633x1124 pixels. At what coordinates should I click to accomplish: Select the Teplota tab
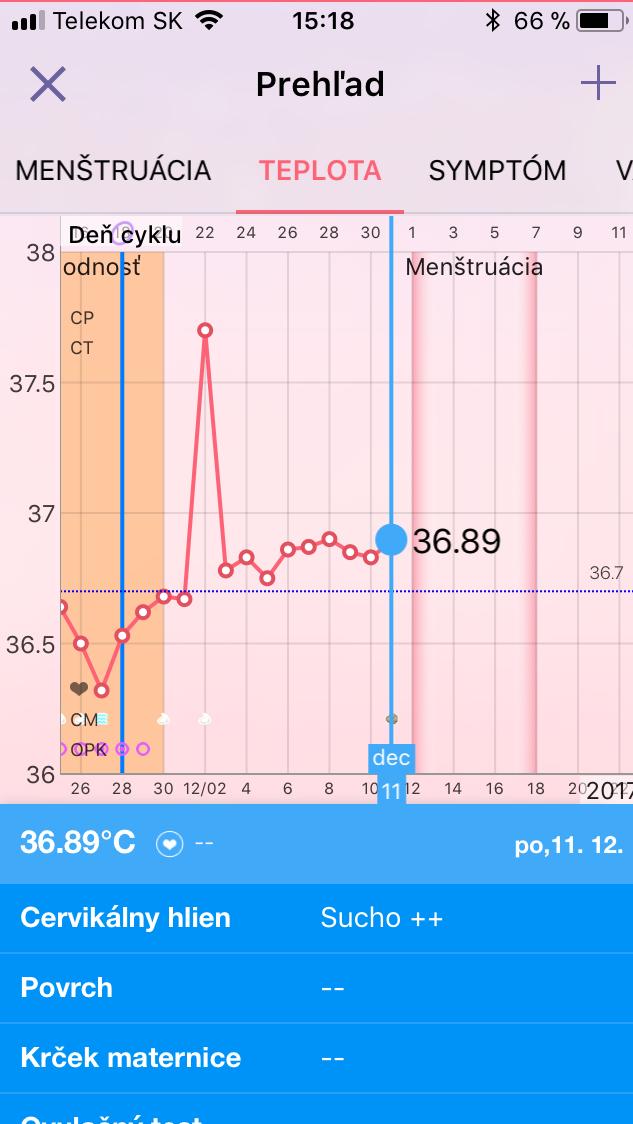point(320,170)
